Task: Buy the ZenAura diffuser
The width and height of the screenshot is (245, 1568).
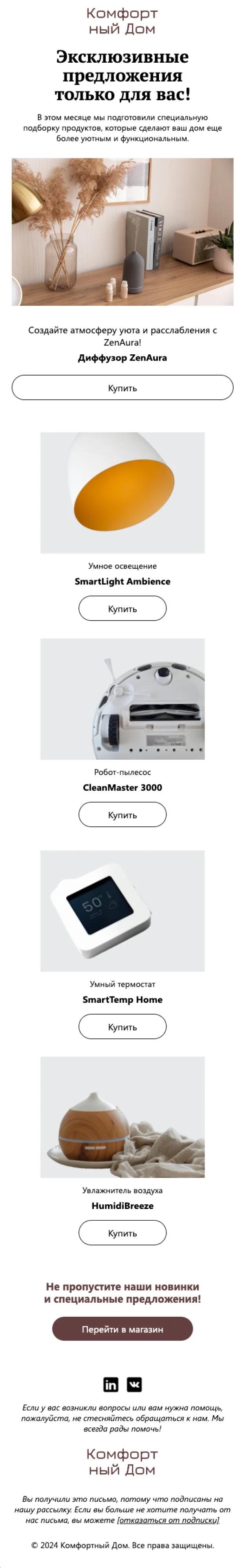Action: pos(122,388)
